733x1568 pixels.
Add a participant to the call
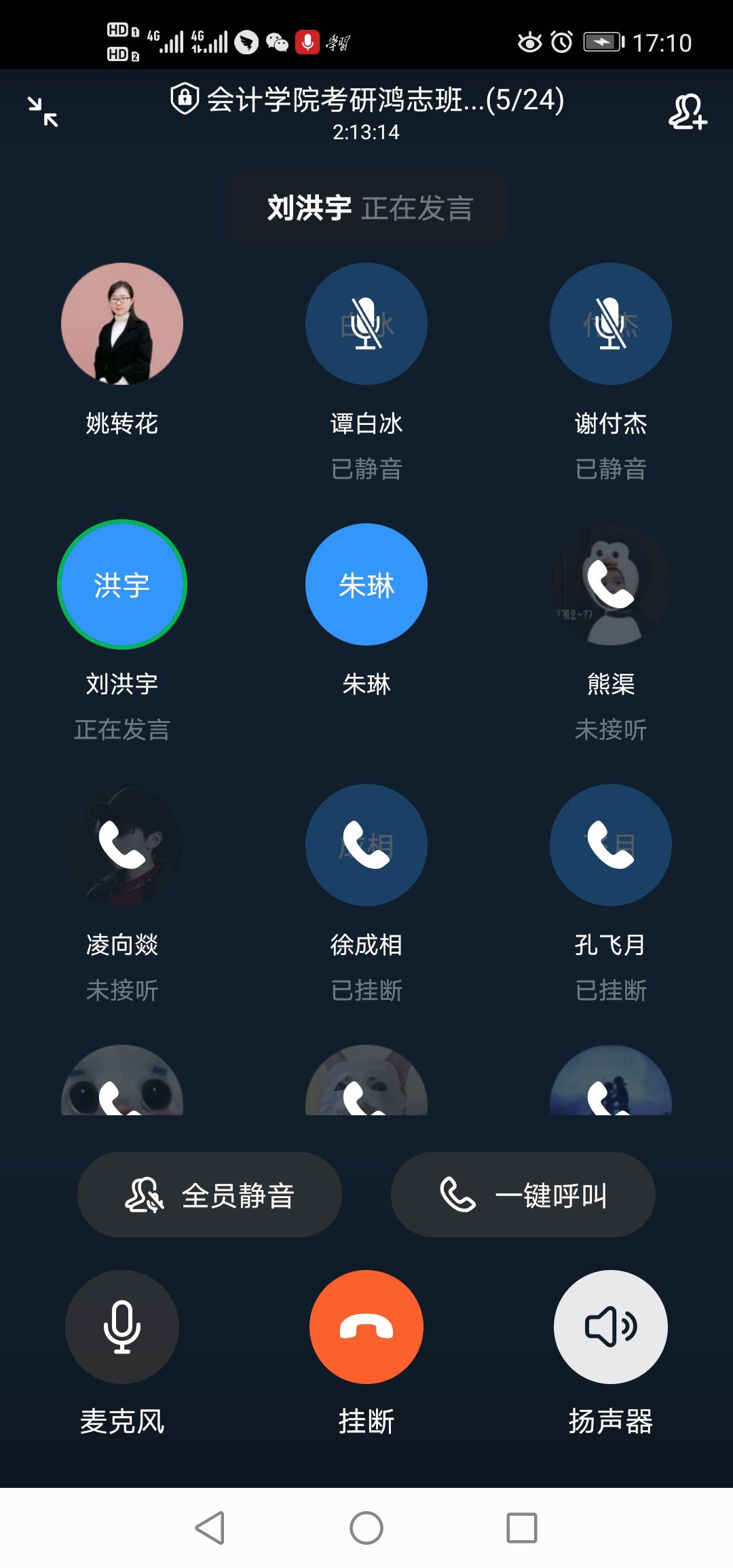click(688, 112)
